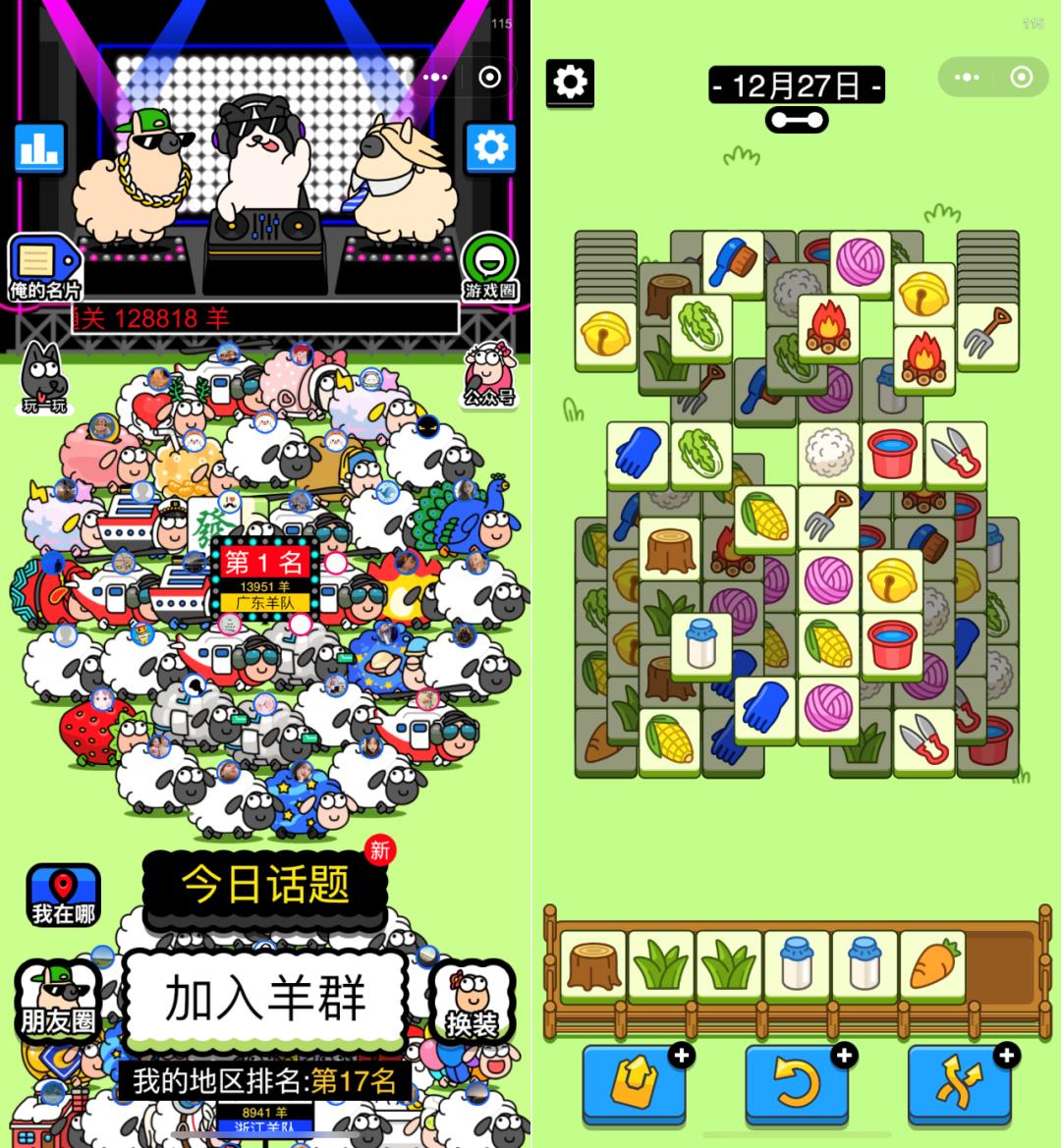Viewport: 1061px width, 1148px height.
Task: Open the 公众号 official account
Action: pyautogui.click(x=489, y=374)
